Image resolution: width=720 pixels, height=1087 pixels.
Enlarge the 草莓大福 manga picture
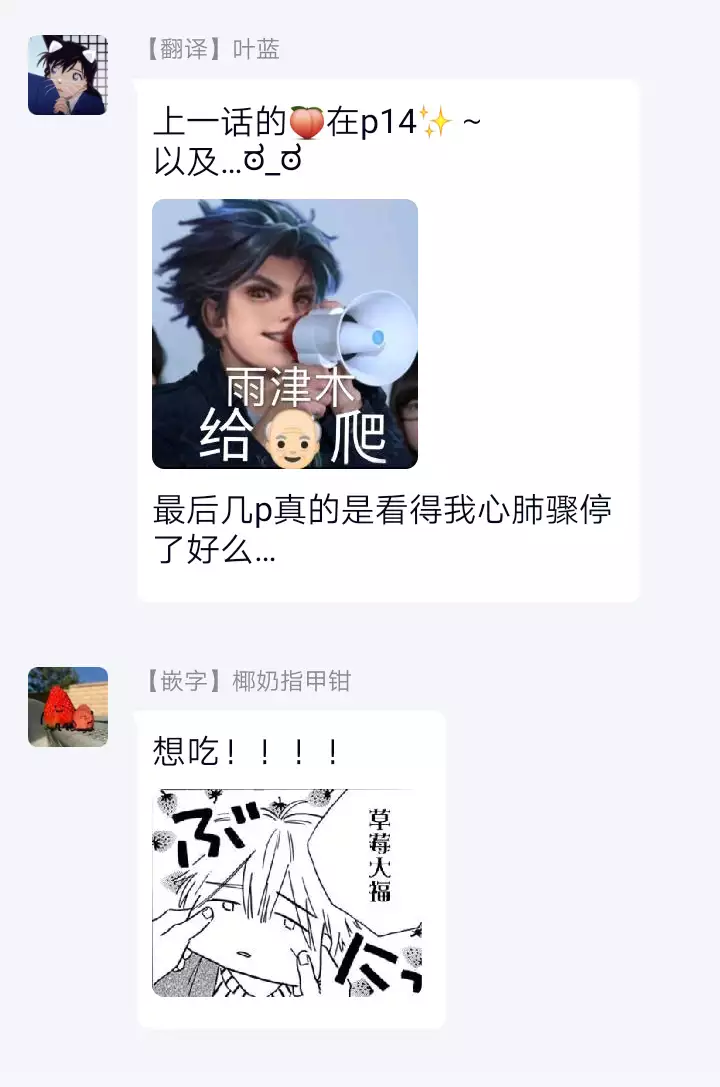pos(287,892)
